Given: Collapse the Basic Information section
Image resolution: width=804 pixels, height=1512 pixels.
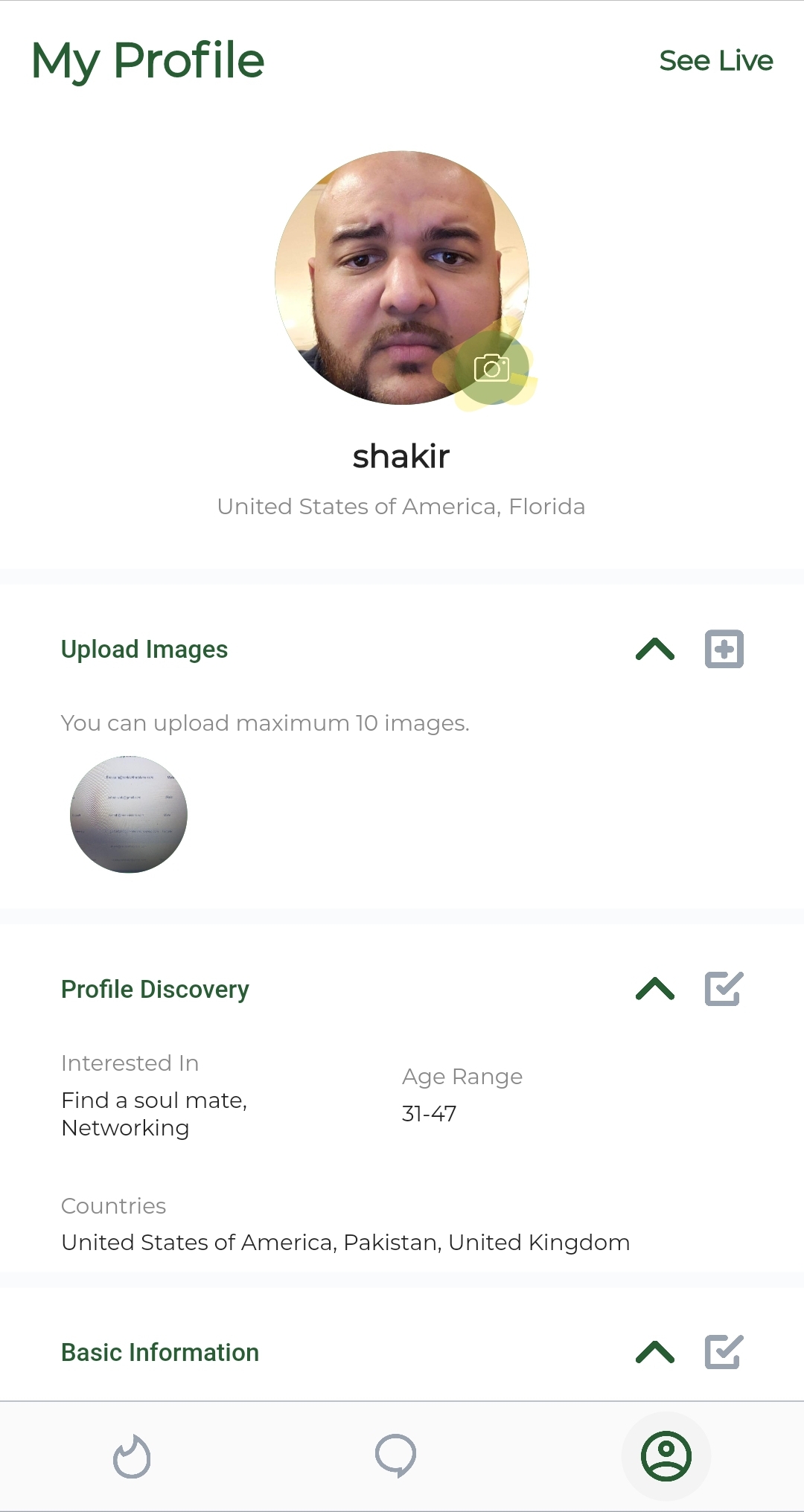Looking at the screenshot, I should [x=654, y=1352].
